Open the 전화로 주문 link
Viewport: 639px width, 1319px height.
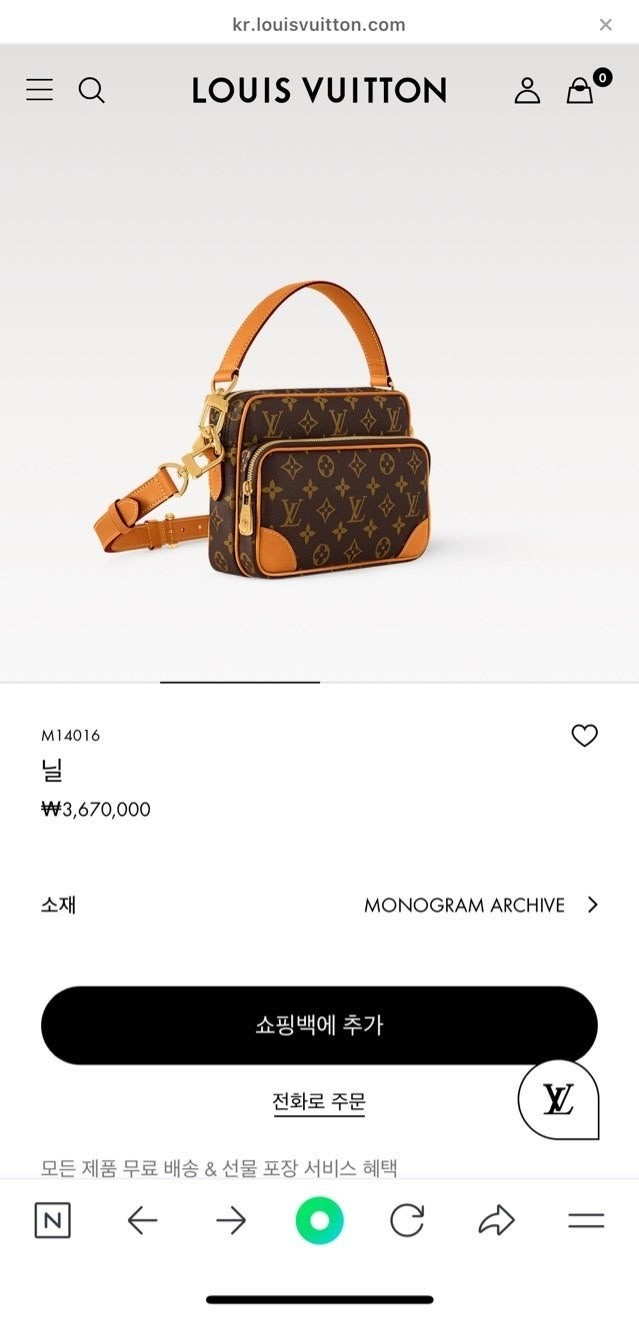click(319, 1102)
